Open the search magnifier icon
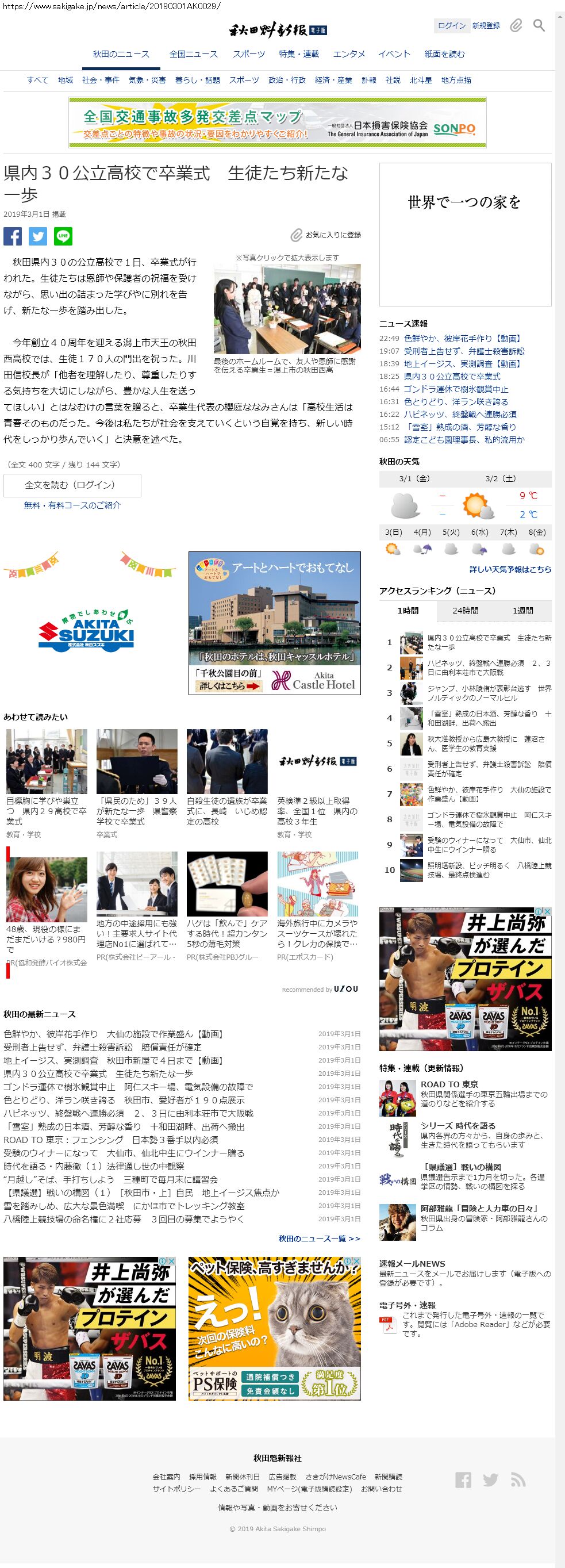 point(539,25)
